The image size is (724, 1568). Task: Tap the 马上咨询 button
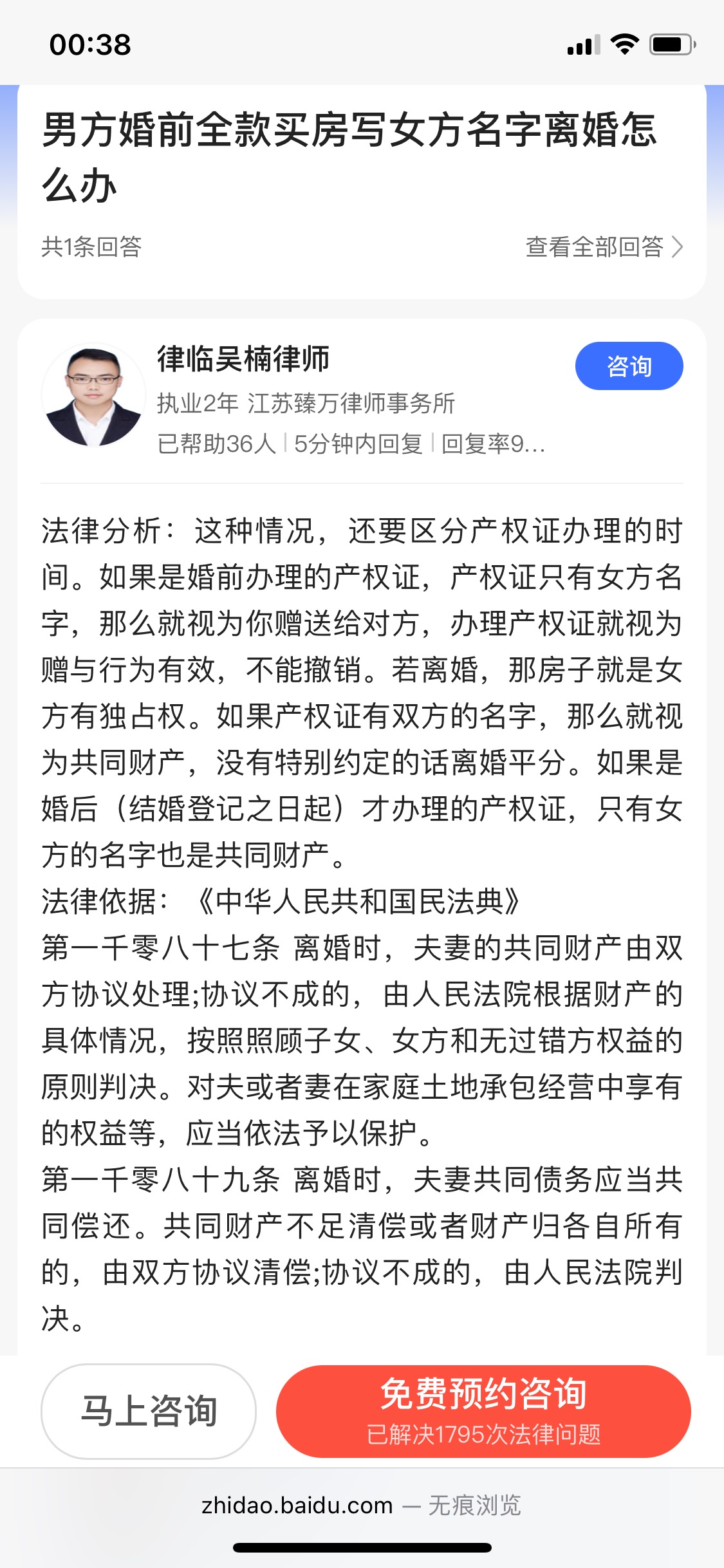coord(149,1411)
